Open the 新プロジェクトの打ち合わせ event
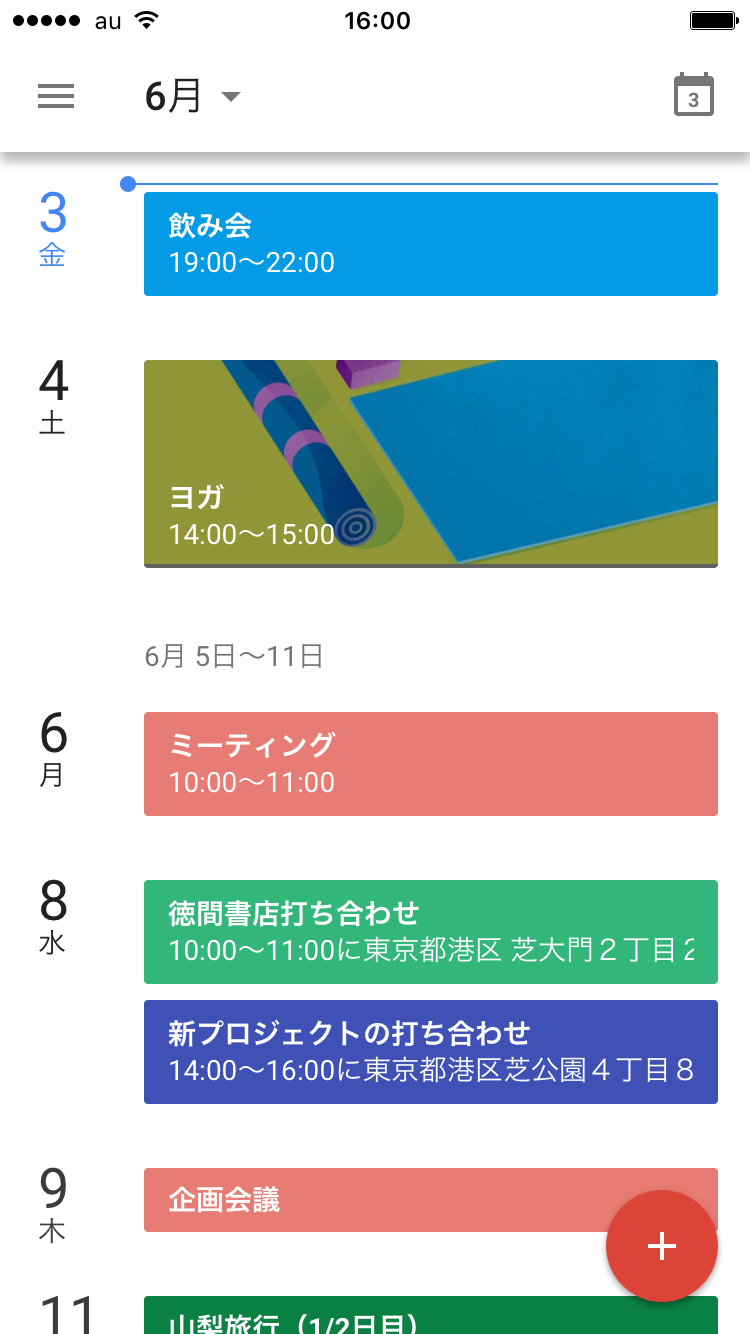 (x=430, y=1051)
